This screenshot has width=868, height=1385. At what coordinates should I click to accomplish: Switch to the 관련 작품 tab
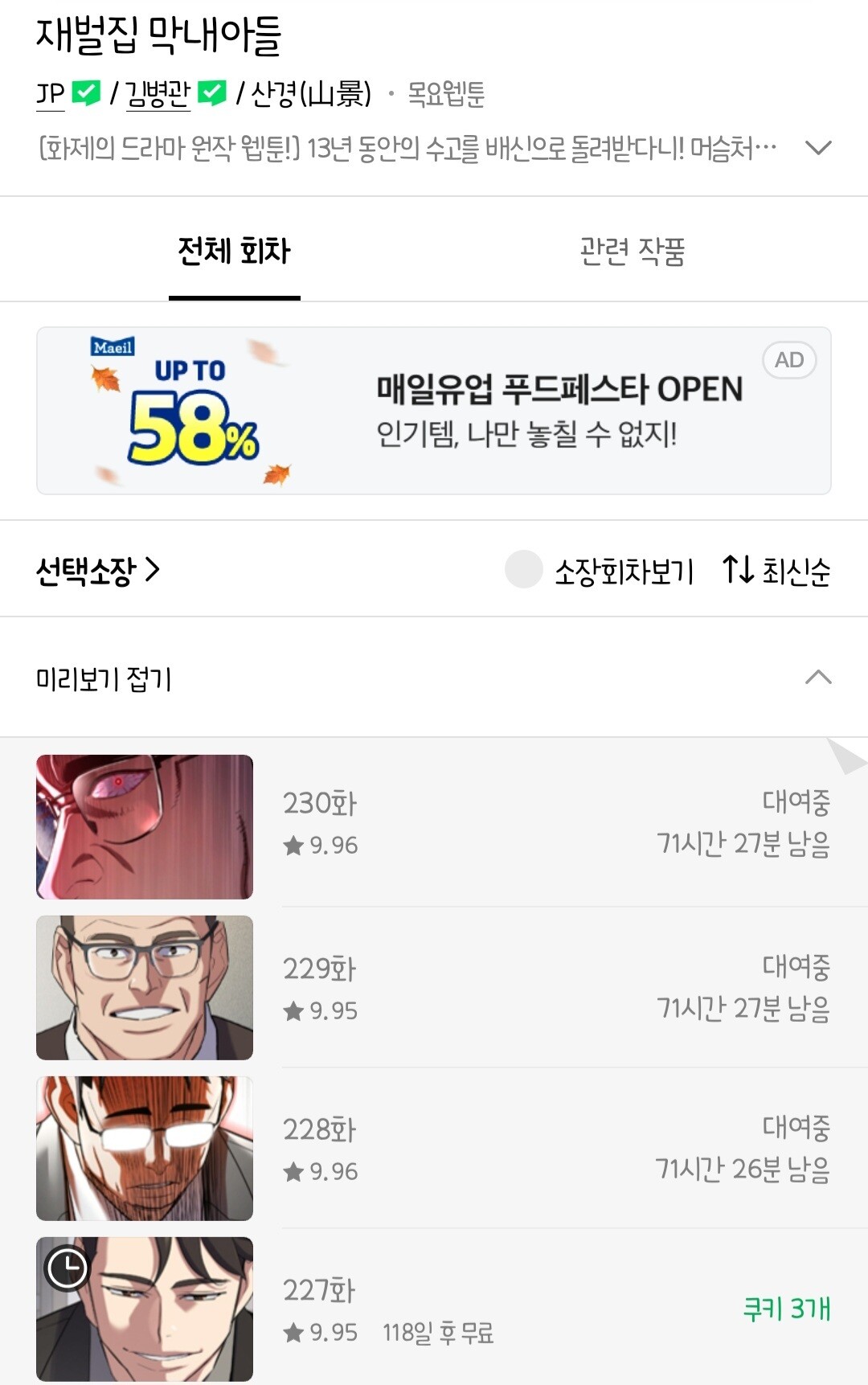tap(633, 251)
